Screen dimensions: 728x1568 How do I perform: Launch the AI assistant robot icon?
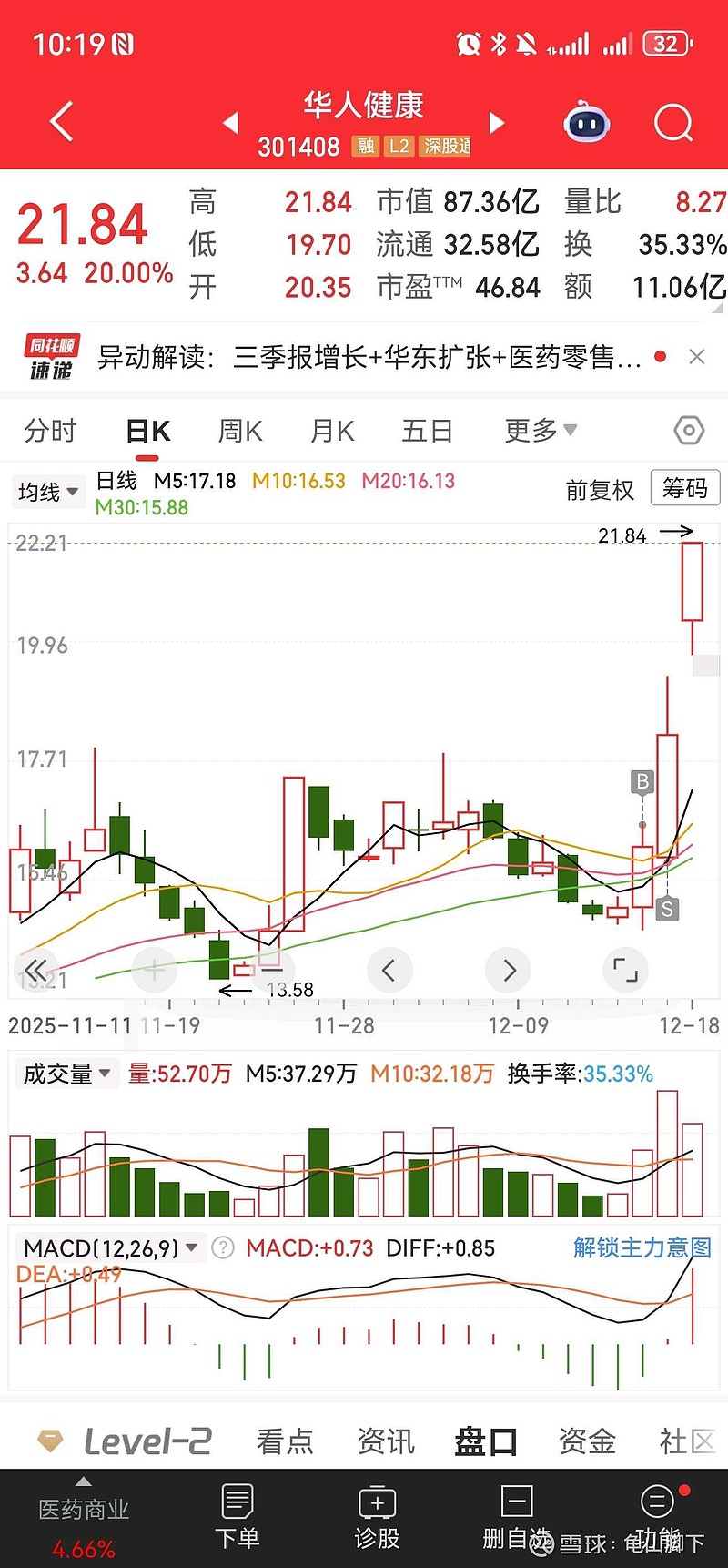point(585,121)
